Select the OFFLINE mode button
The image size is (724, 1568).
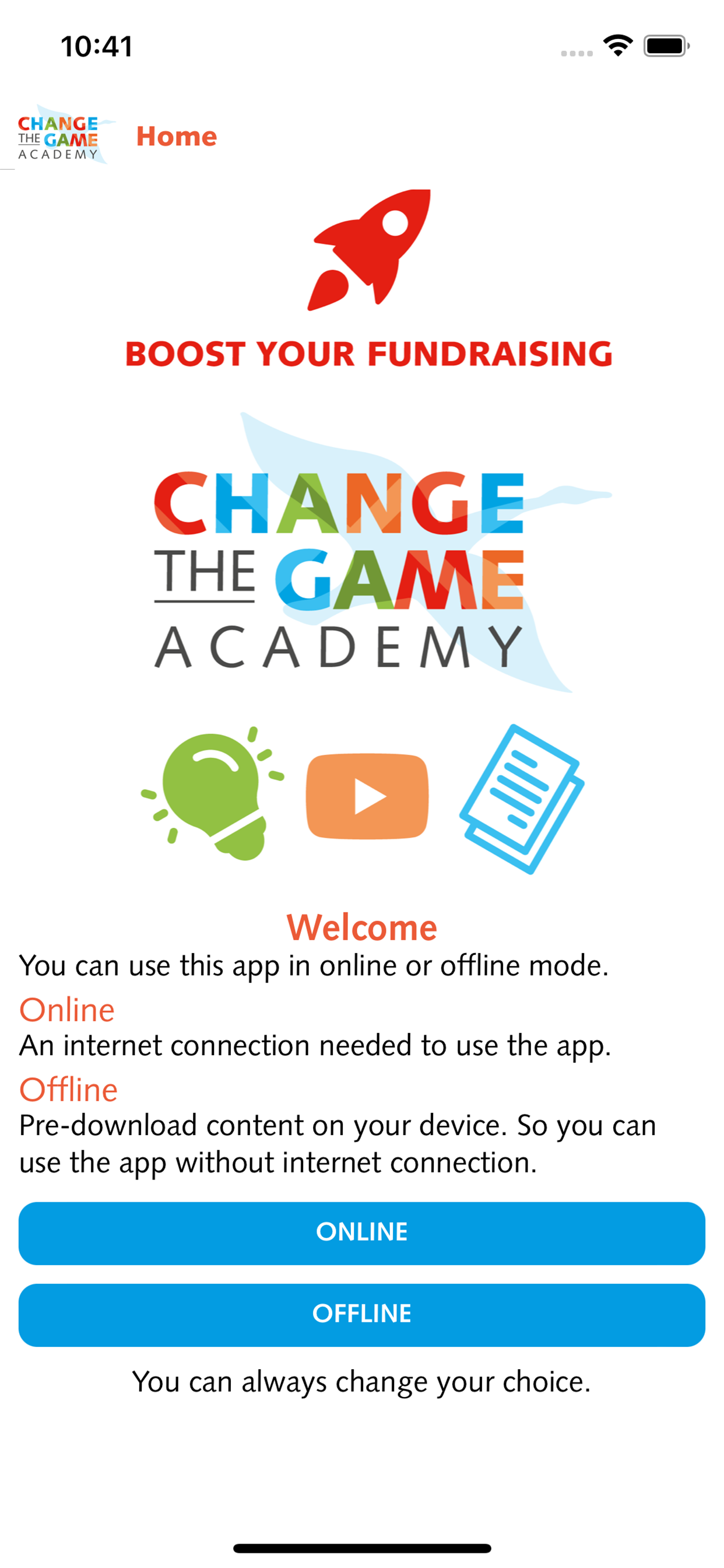pos(361,1314)
